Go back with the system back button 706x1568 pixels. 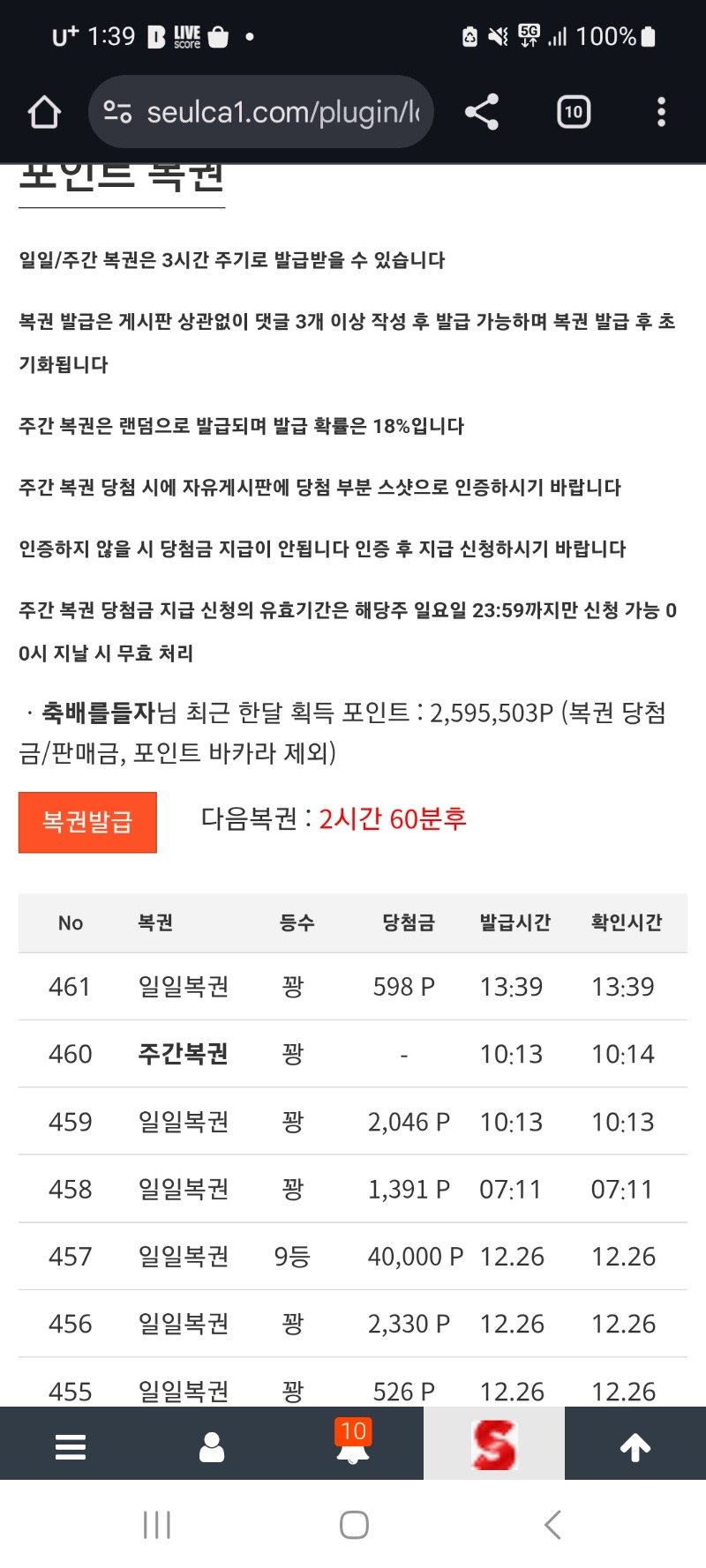552,1525
